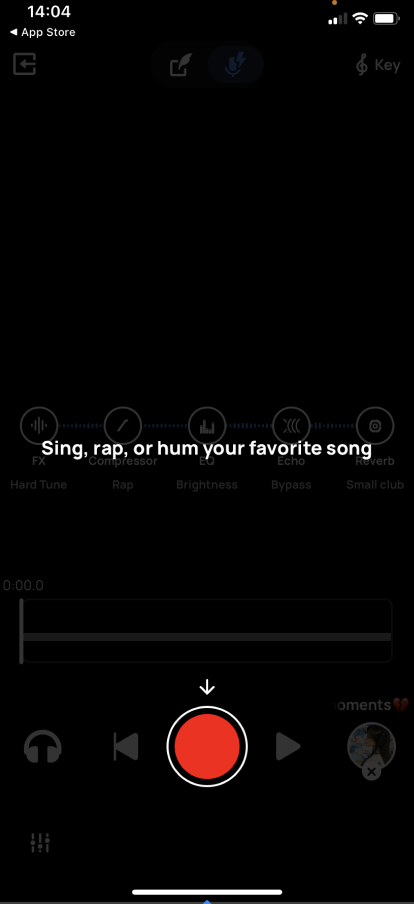Viewport: 414px width, 904px height.
Task: Start recording with the red button
Action: 207,747
